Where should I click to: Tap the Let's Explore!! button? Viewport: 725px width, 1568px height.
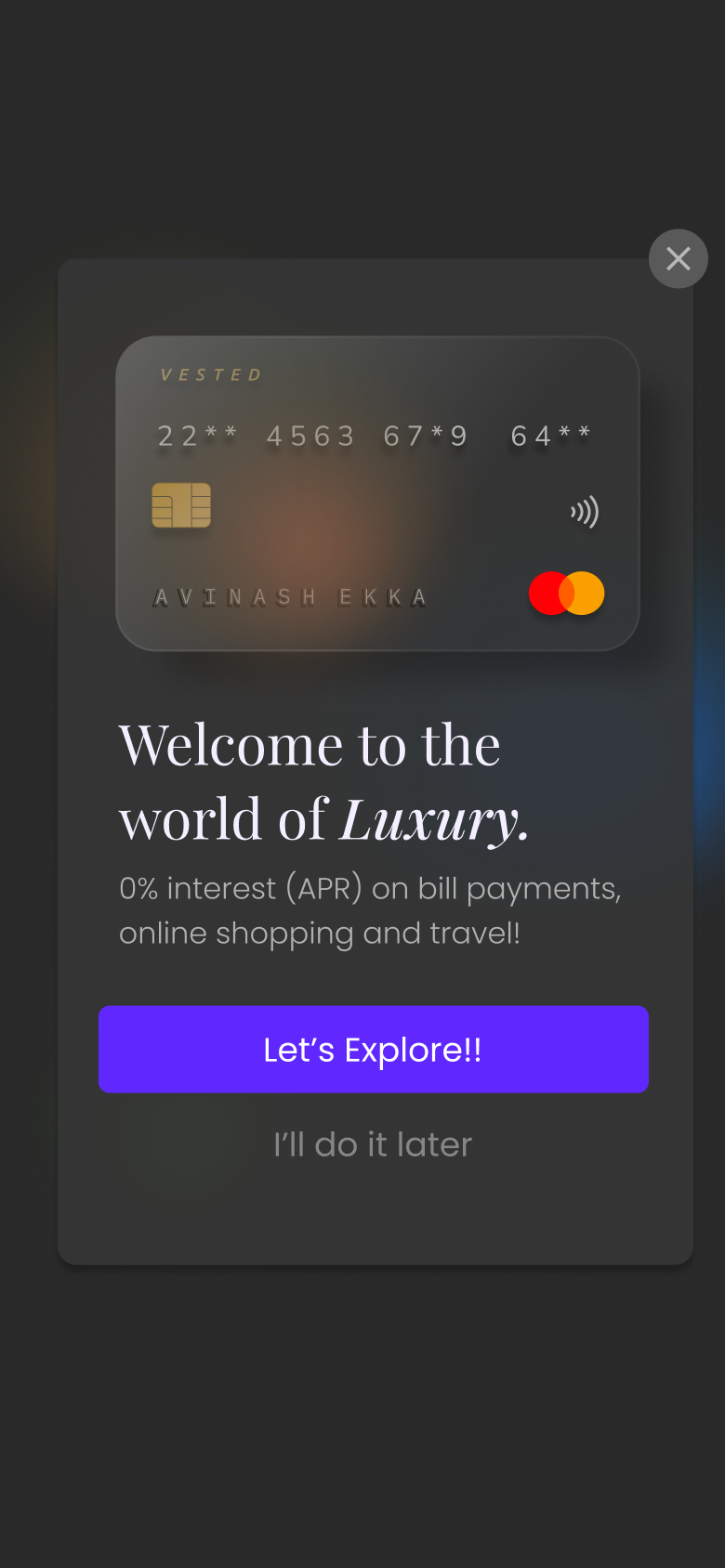pyautogui.click(x=374, y=1049)
